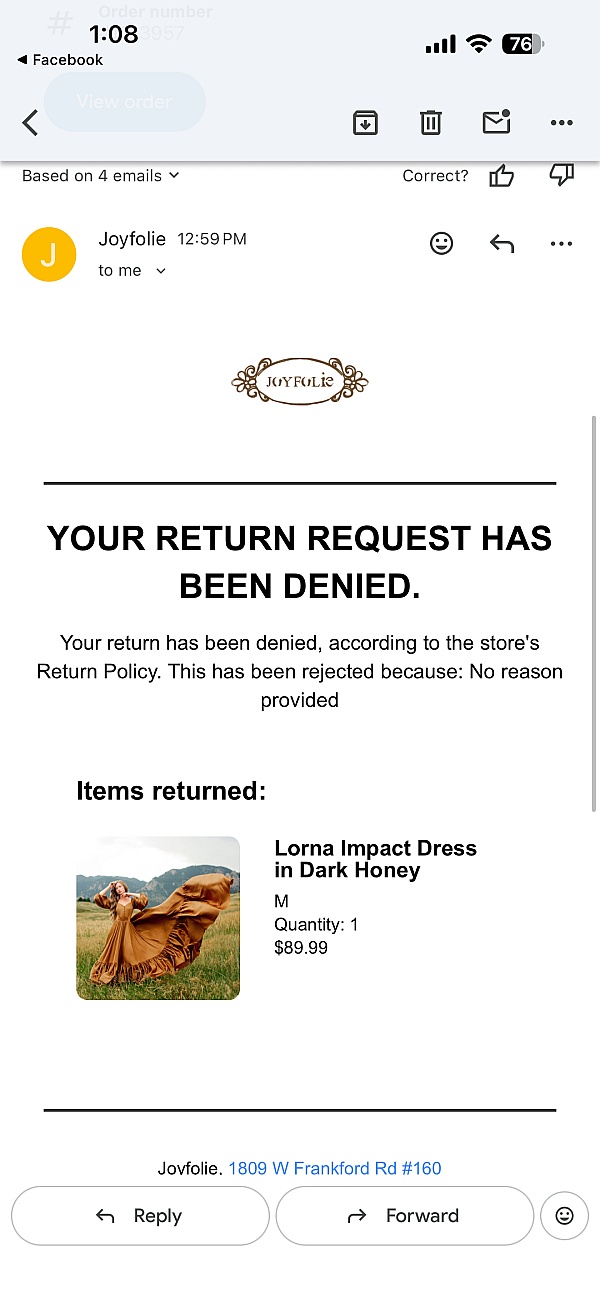This screenshot has width=600, height=1303.
Task: Return to Facebook via the status bar link
Action: point(60,60)
